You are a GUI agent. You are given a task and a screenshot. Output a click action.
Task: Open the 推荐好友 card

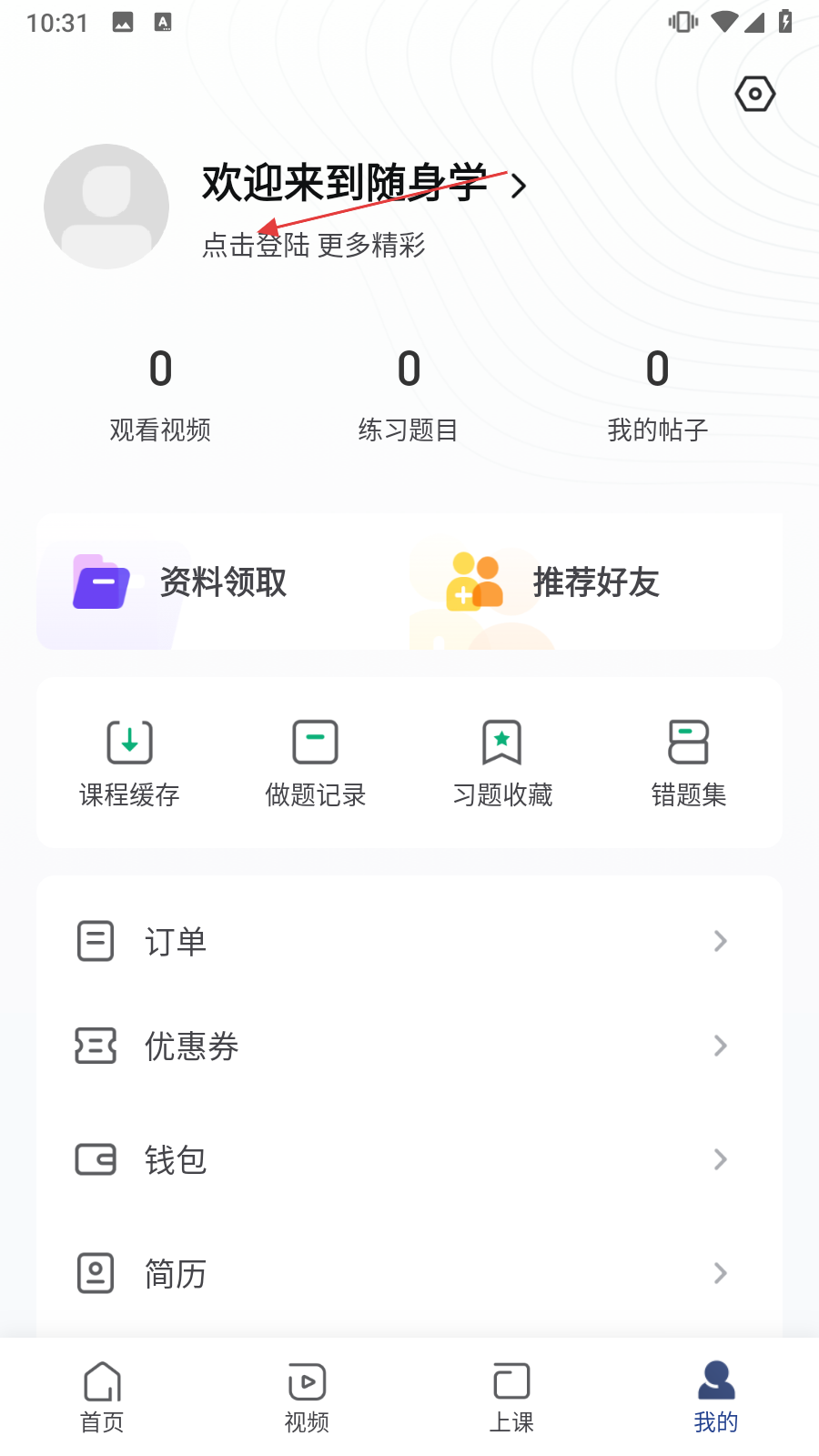596,581
